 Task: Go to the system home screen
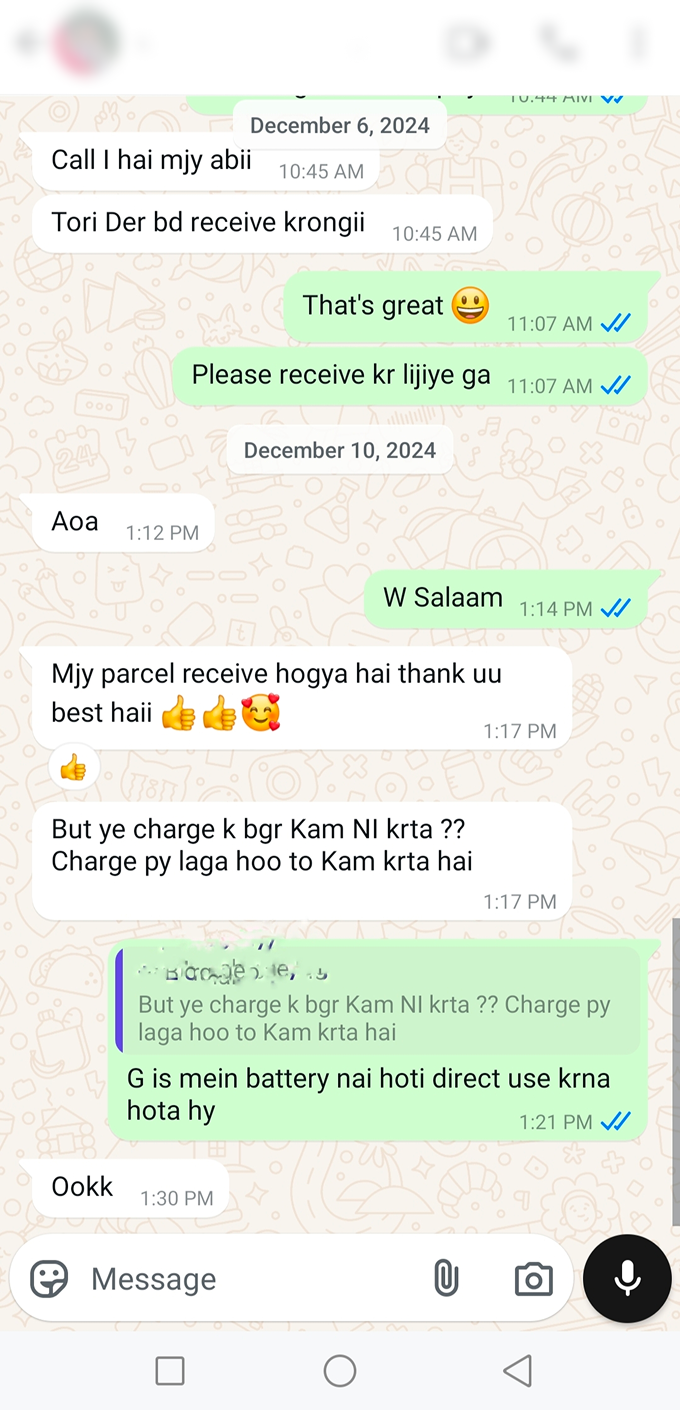(340, 1370)
